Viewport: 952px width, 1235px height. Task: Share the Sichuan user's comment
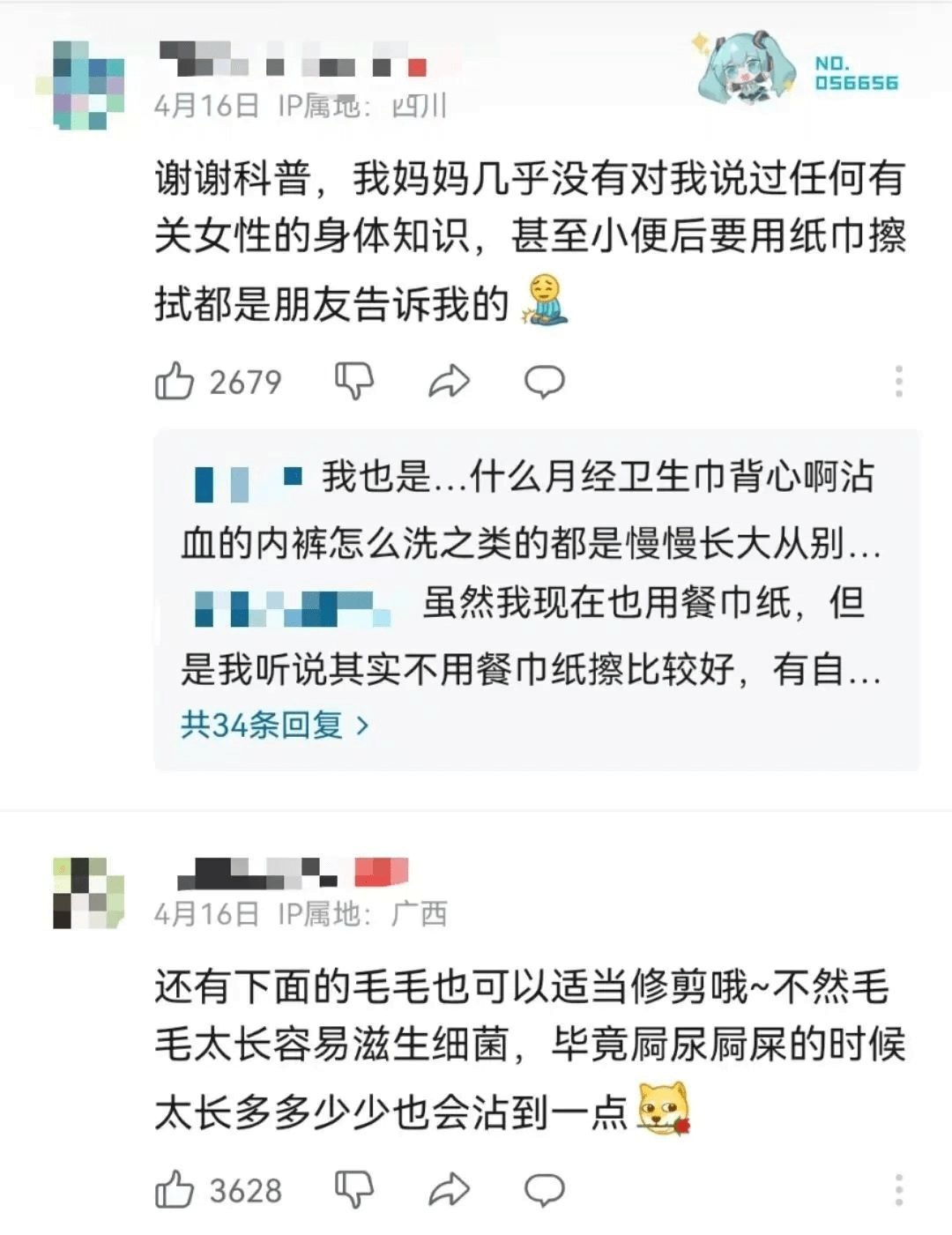point(449,382)
